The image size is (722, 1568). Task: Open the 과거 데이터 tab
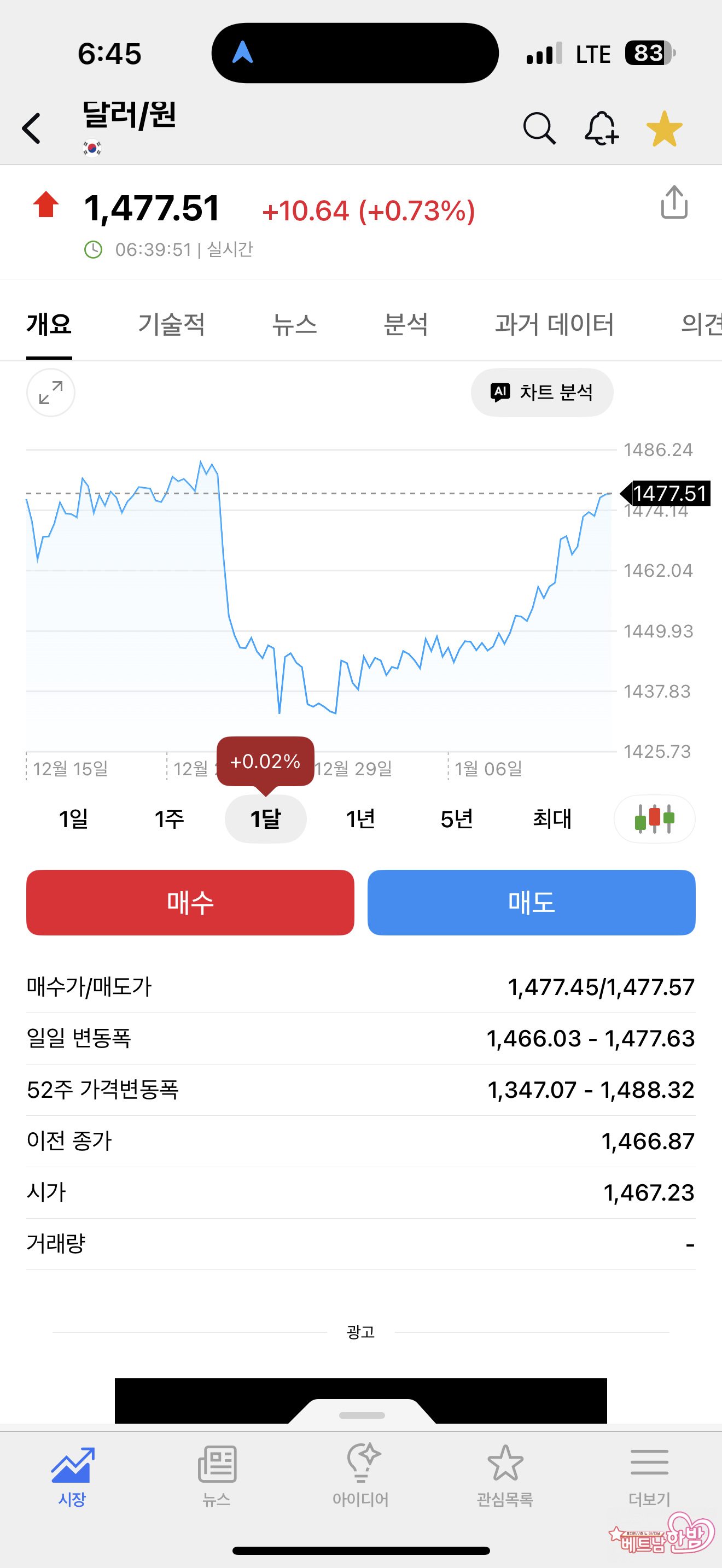(554, 324)
